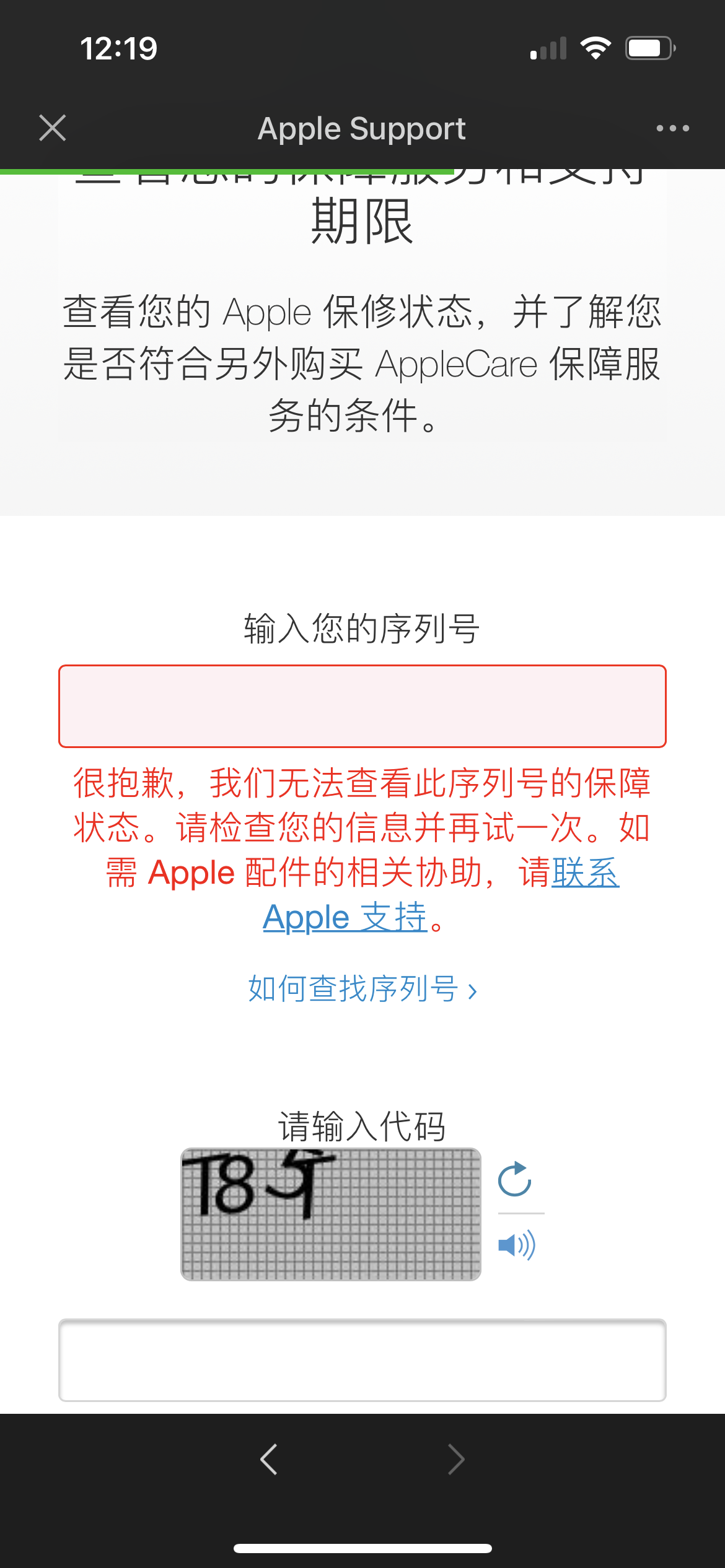Go back with the browser back arrow
The height and width of the screenshot is (1568, 725).
(x=269, y=1459)
